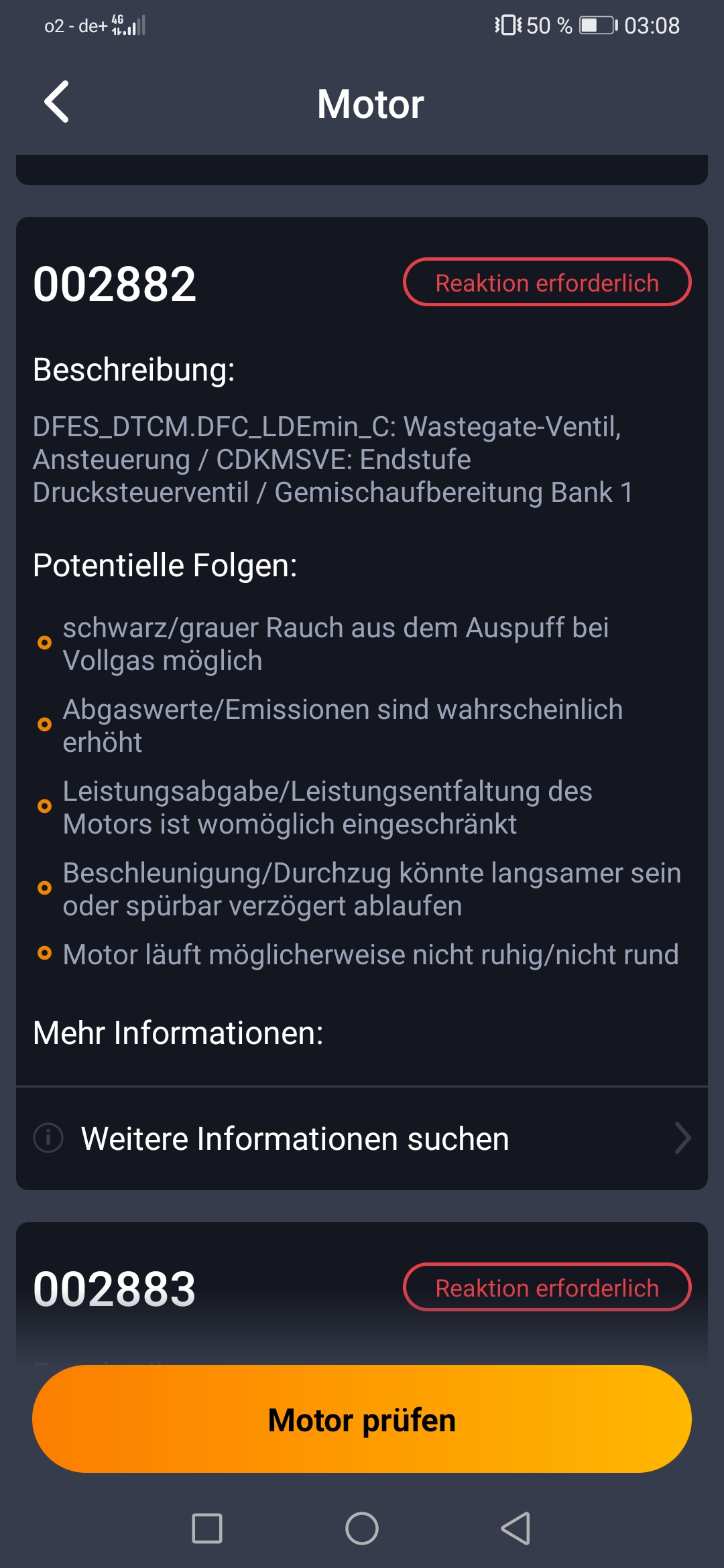Go to the phone's home screen

(x=362, y=1528)
